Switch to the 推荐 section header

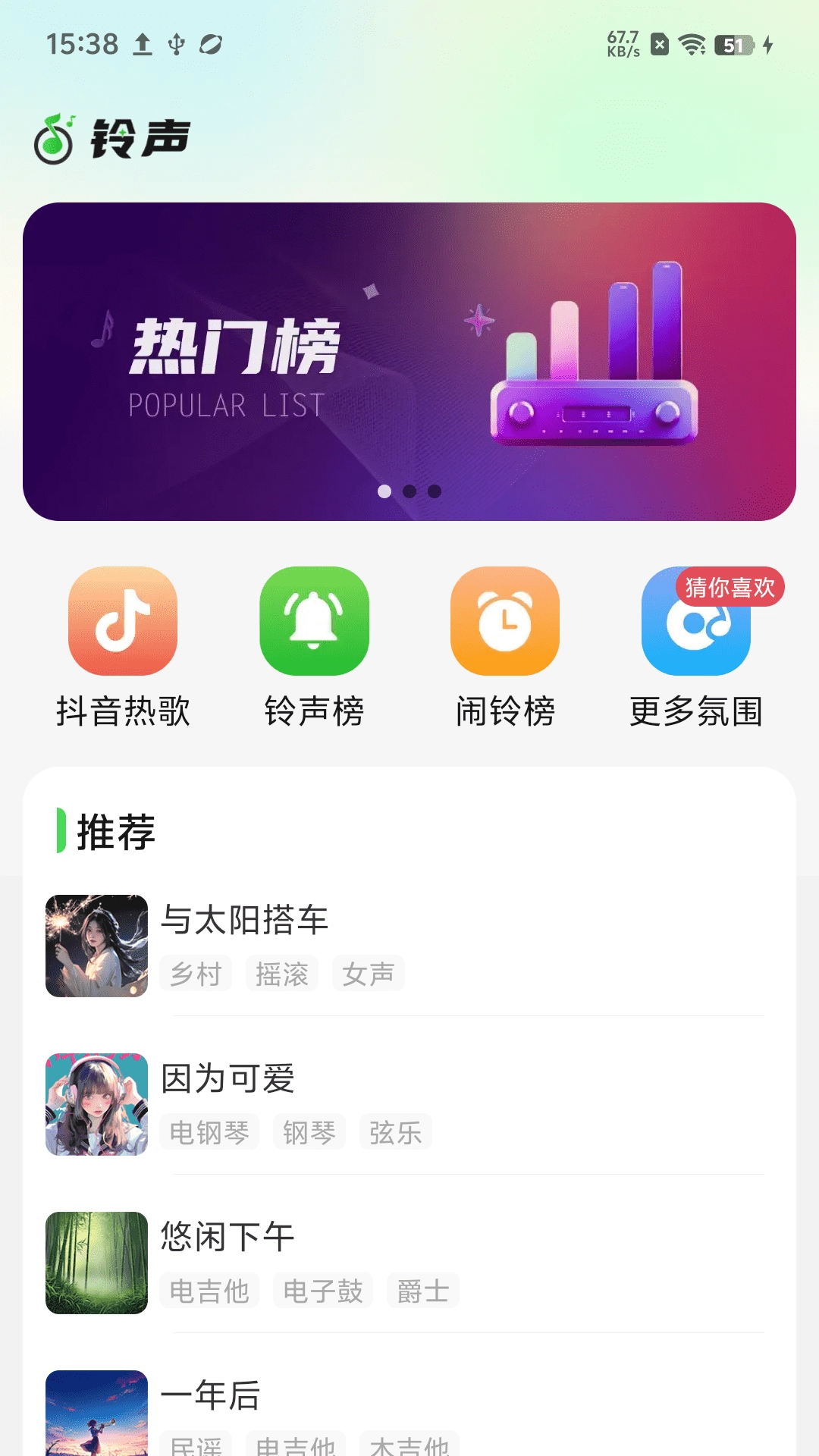pyautogui.click(x=115, y=832)
